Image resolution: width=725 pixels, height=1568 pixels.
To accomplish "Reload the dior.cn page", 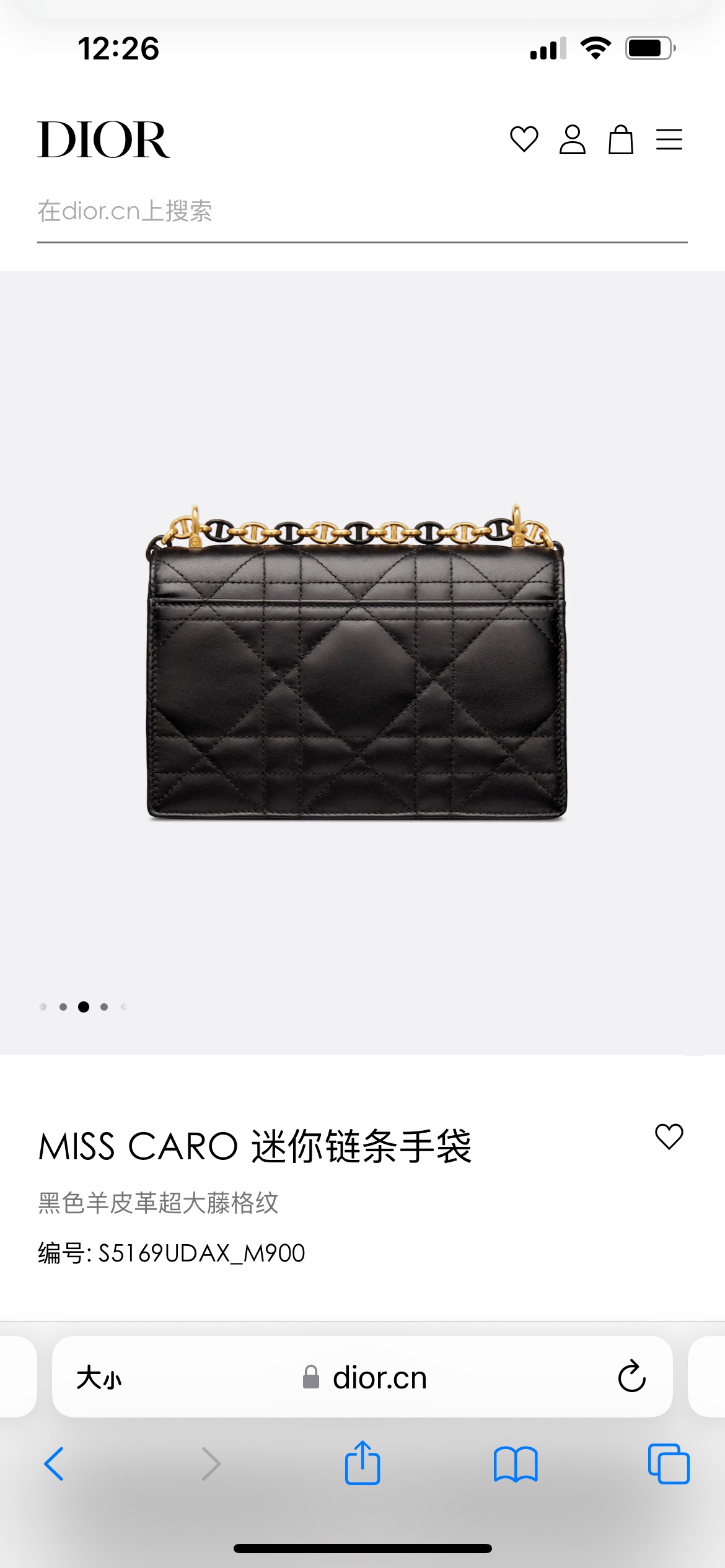I will coord(631,1377).
